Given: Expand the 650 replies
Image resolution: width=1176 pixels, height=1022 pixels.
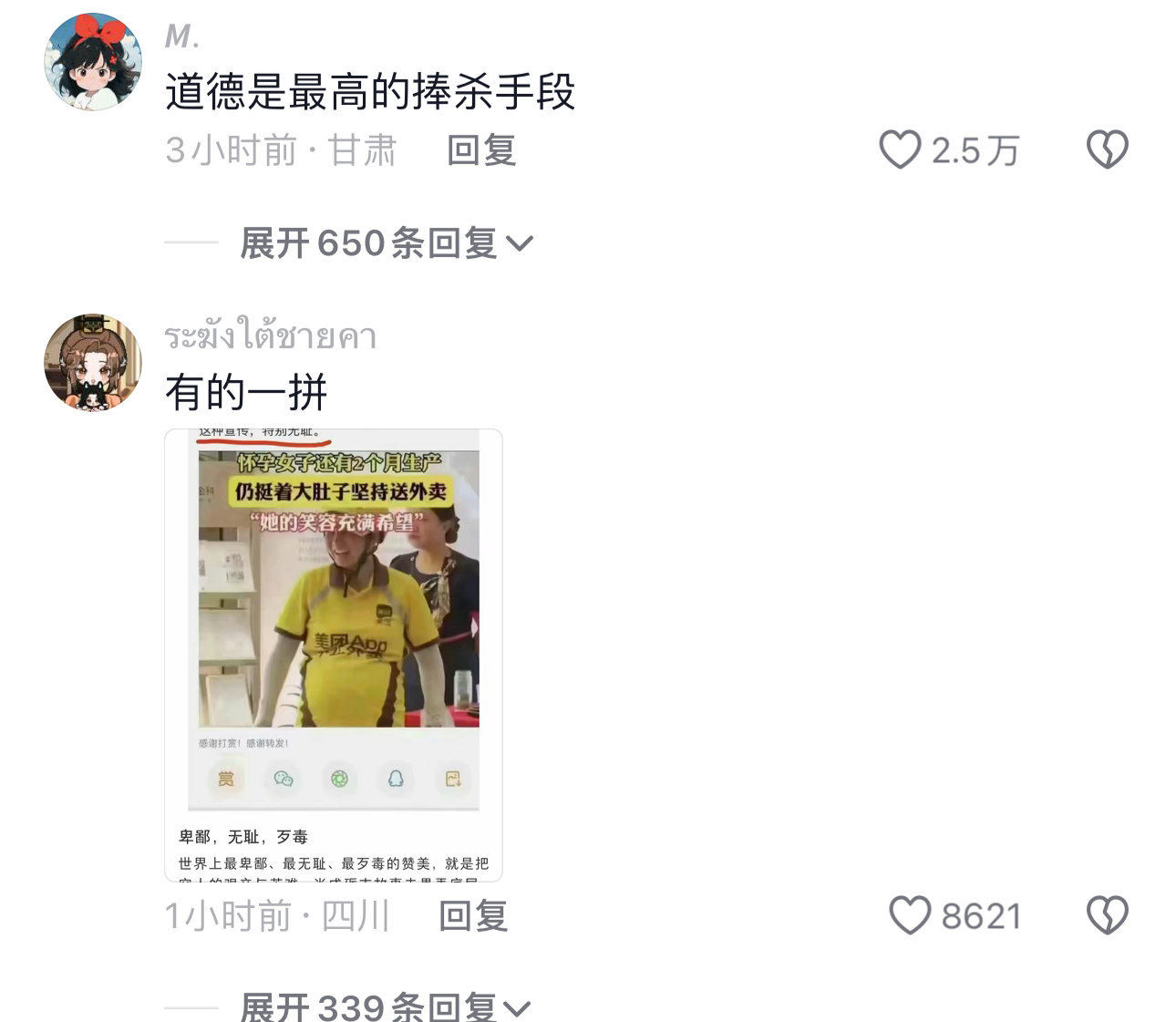Looking at the screenshot, I should point(386,243).
